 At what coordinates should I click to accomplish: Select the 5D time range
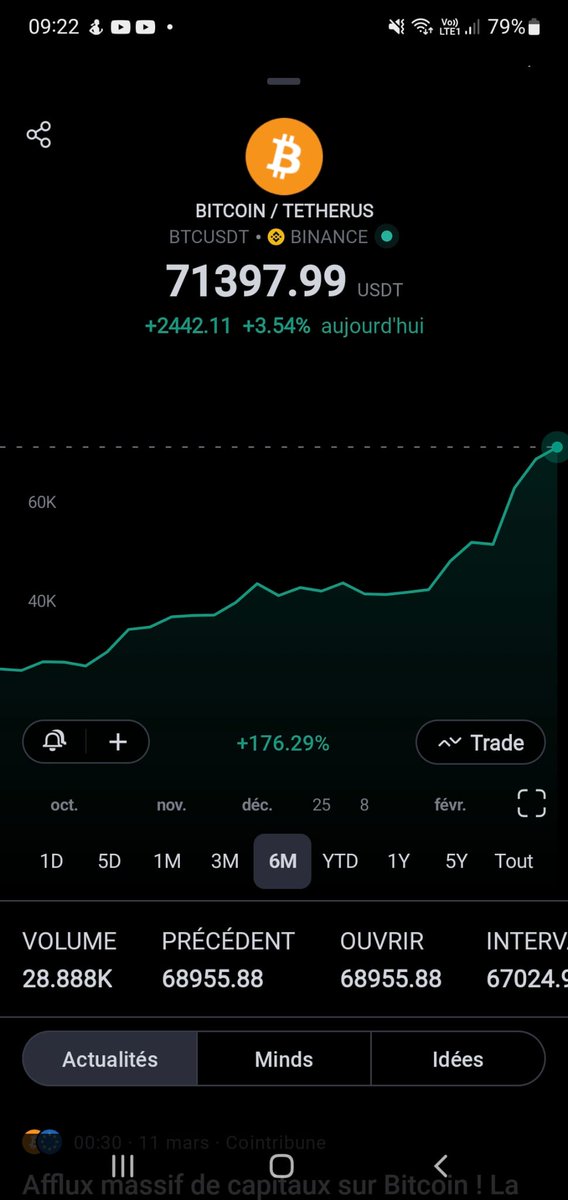point(109,861)
